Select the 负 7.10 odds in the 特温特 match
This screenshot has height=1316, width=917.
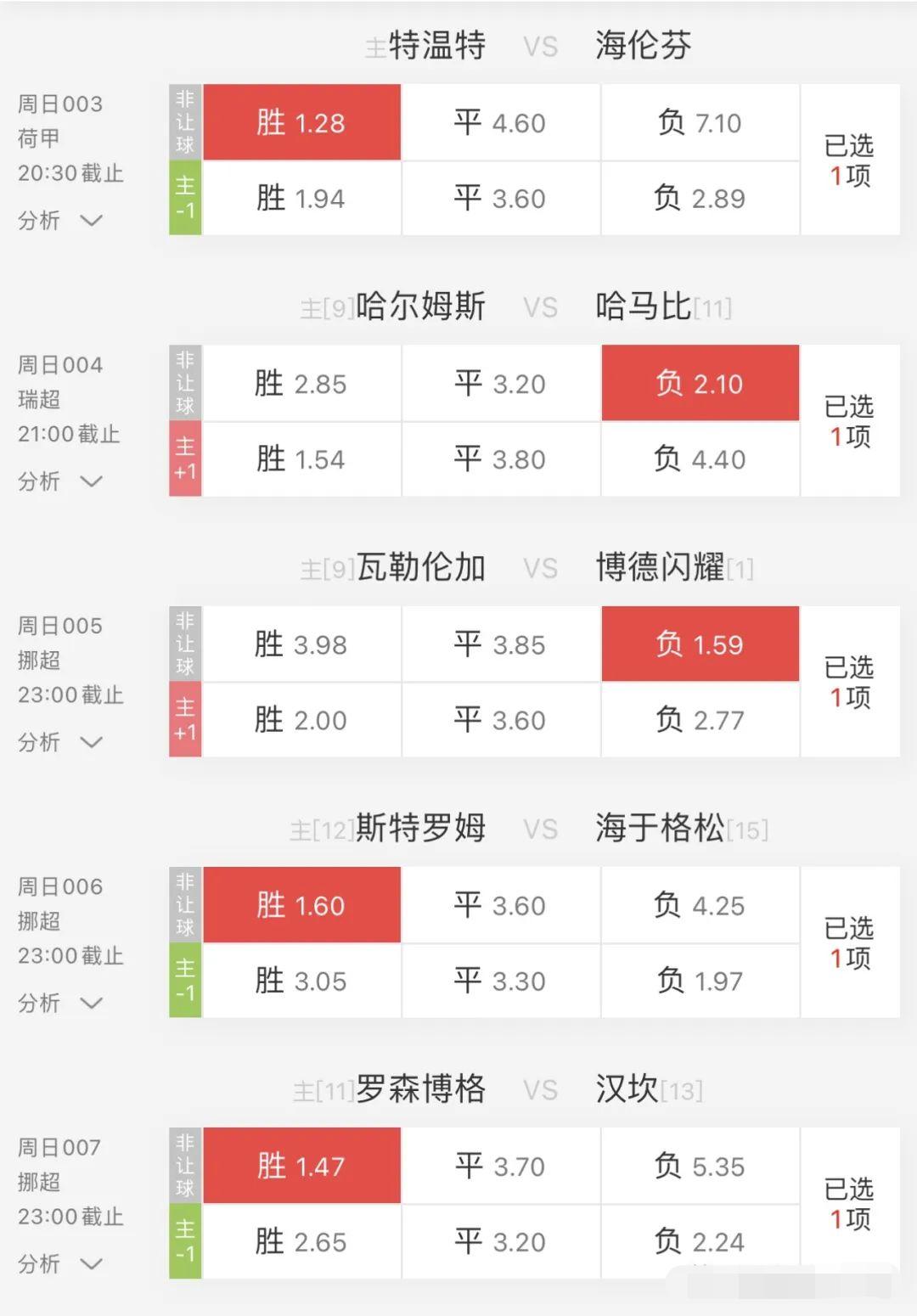point(700,122)
